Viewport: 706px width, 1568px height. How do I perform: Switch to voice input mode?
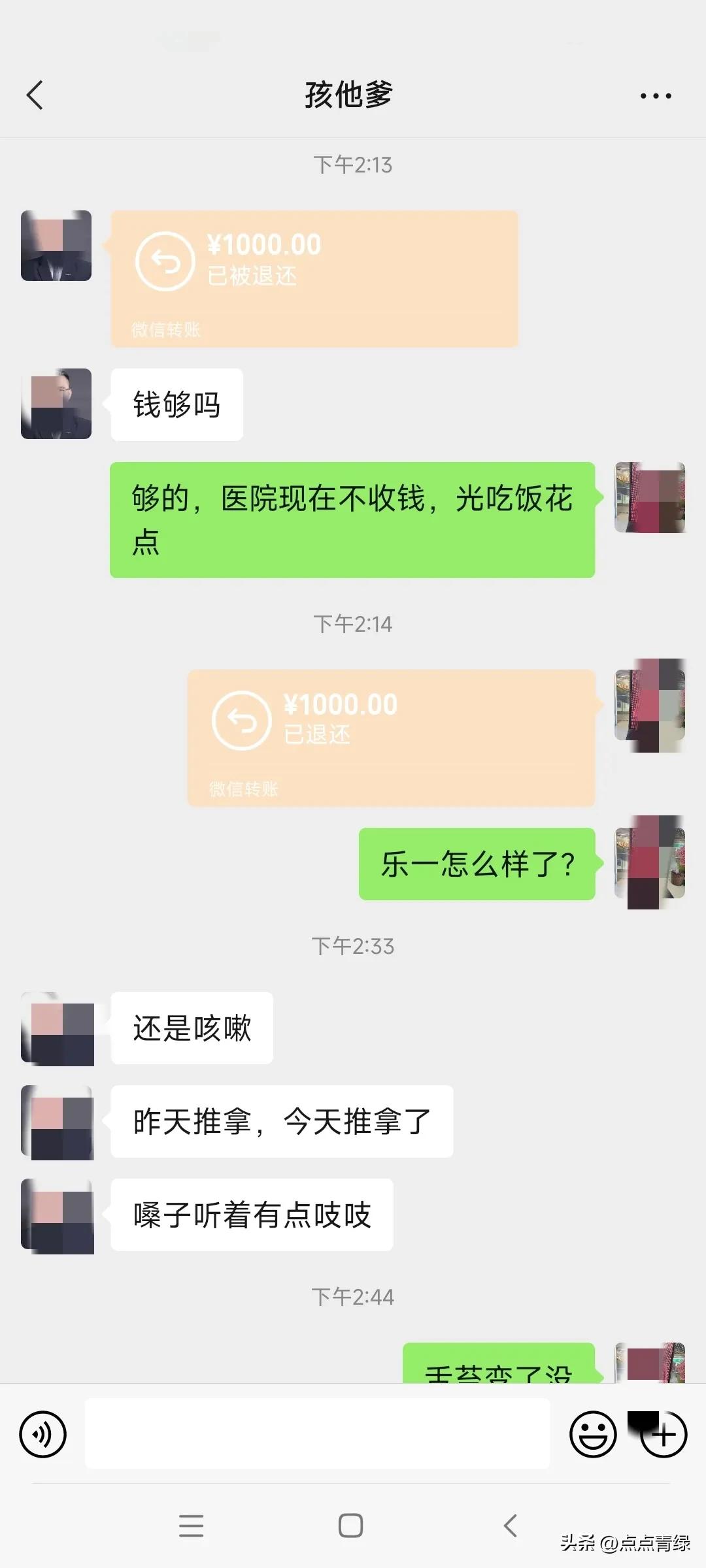[43, 1435]
